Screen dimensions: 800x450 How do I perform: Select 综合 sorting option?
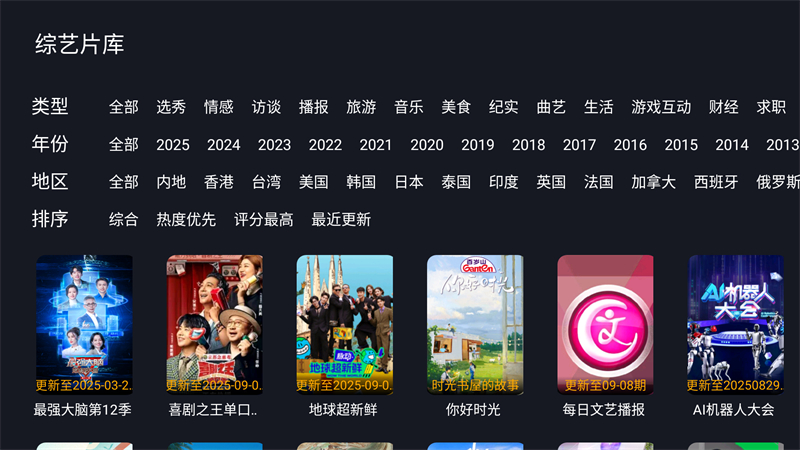coord(124,219)
